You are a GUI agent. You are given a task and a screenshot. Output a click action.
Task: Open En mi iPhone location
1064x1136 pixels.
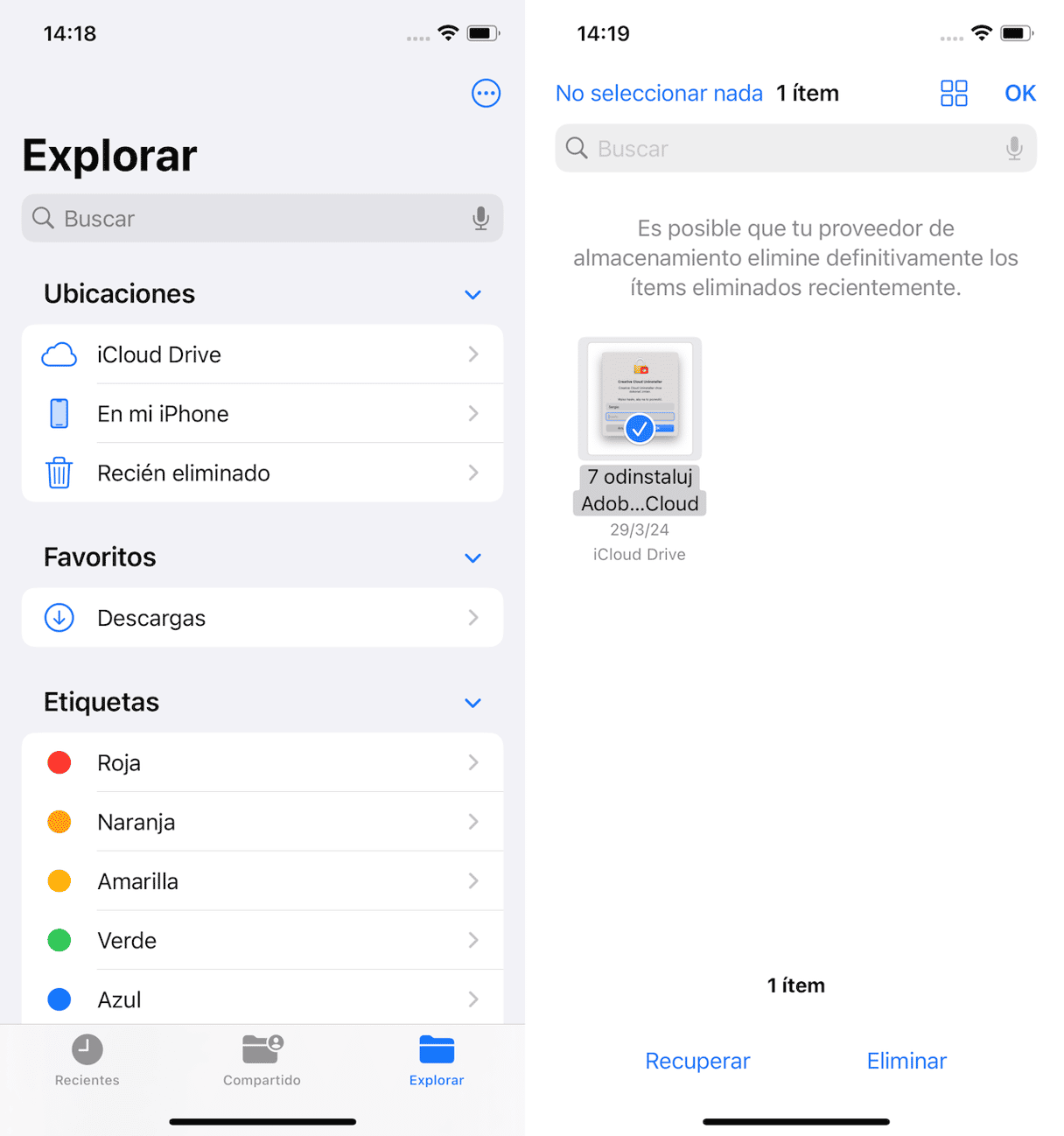tap(262, 414)
